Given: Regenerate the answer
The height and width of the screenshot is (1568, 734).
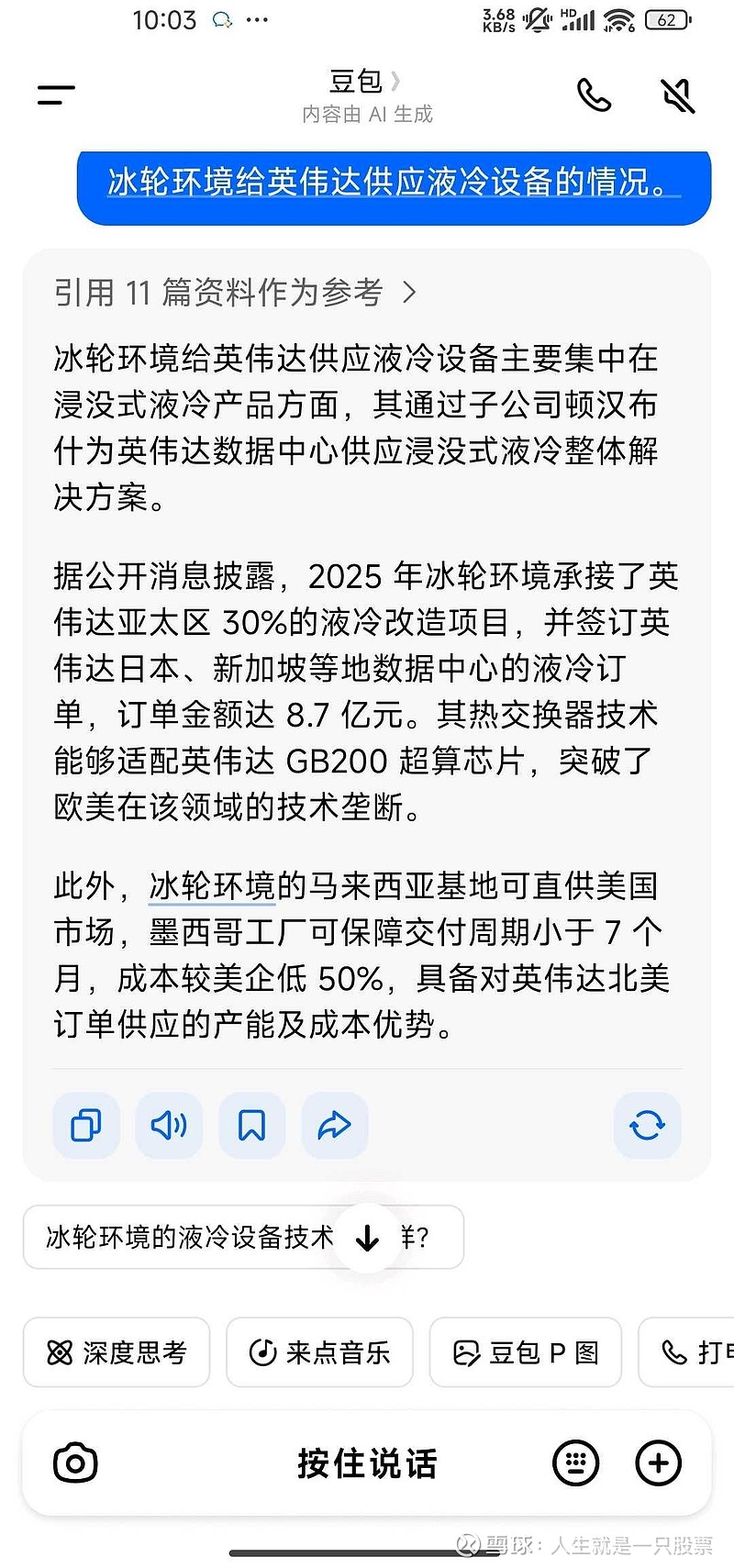Looking at the screenshot, I should (x=647, y=1125).
